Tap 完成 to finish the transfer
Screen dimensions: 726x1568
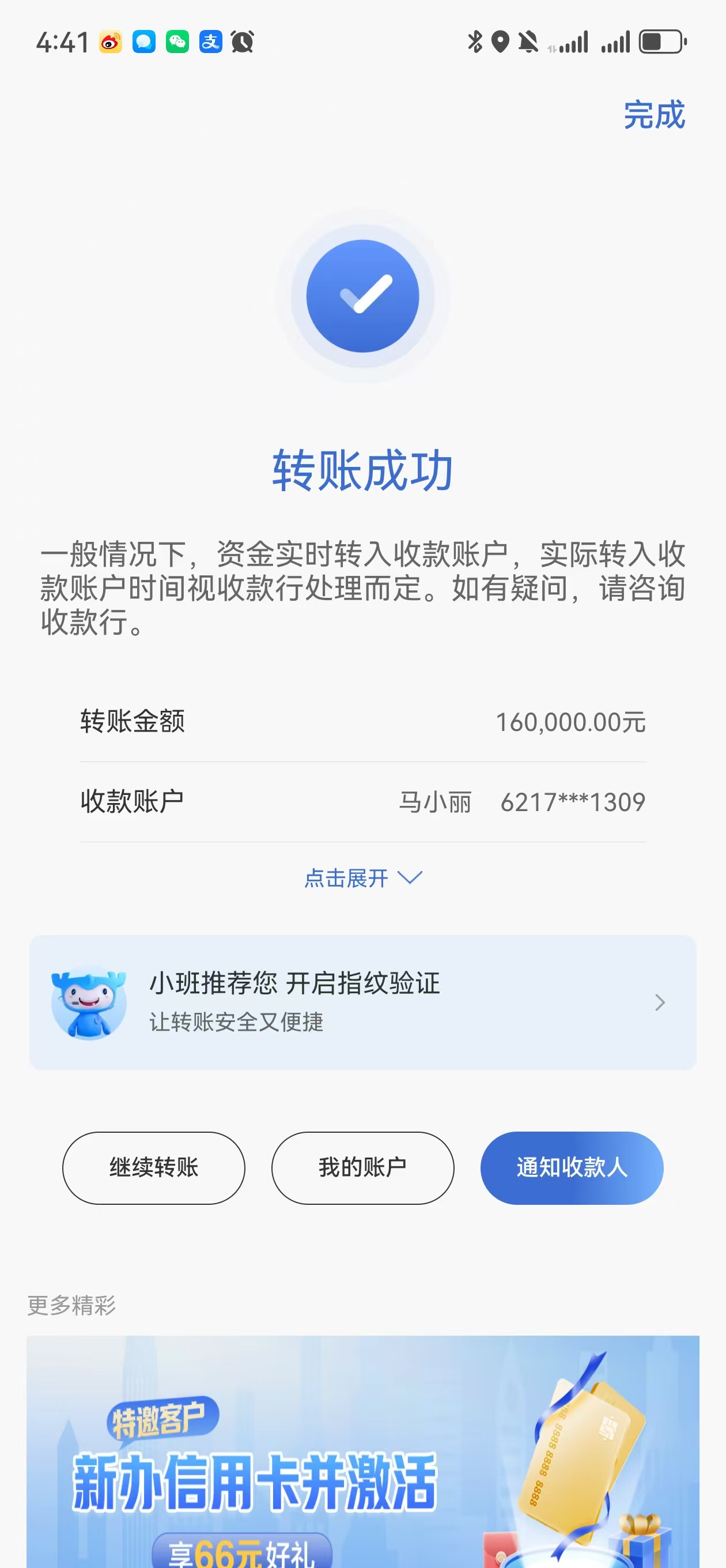pyautogui.click(x=653, y=115)
